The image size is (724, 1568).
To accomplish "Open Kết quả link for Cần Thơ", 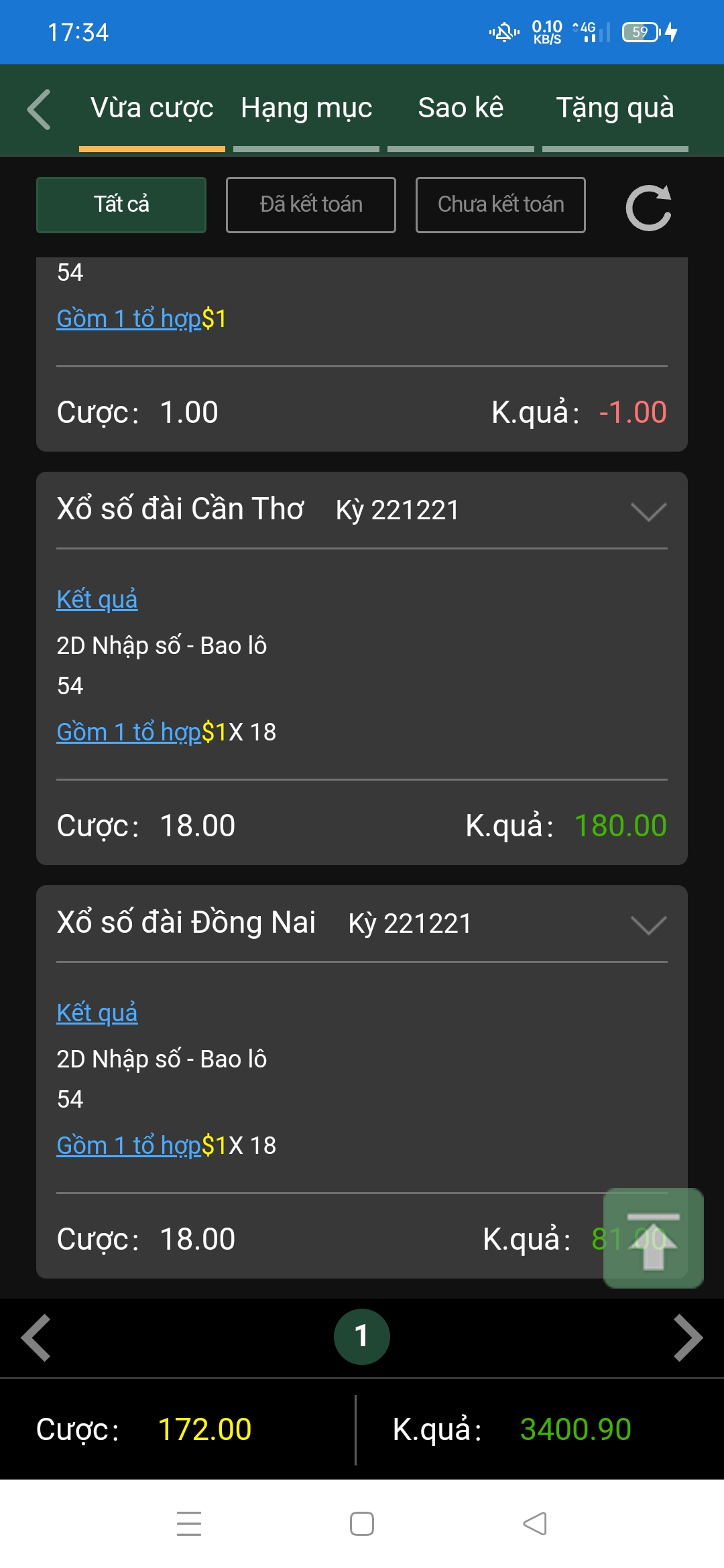I will point(97,599).
